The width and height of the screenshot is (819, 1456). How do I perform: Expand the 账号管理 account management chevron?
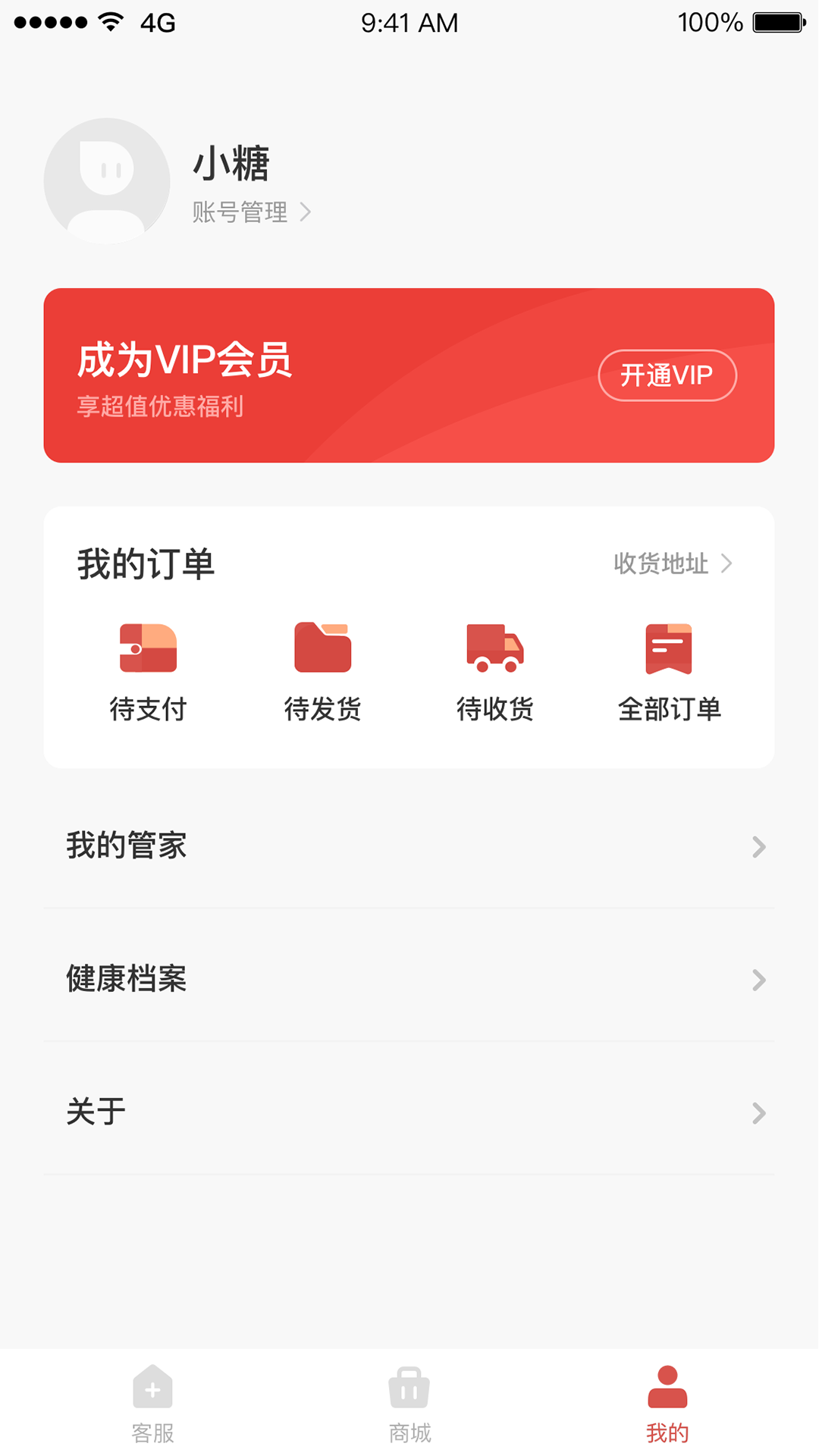tap(306, 212)
